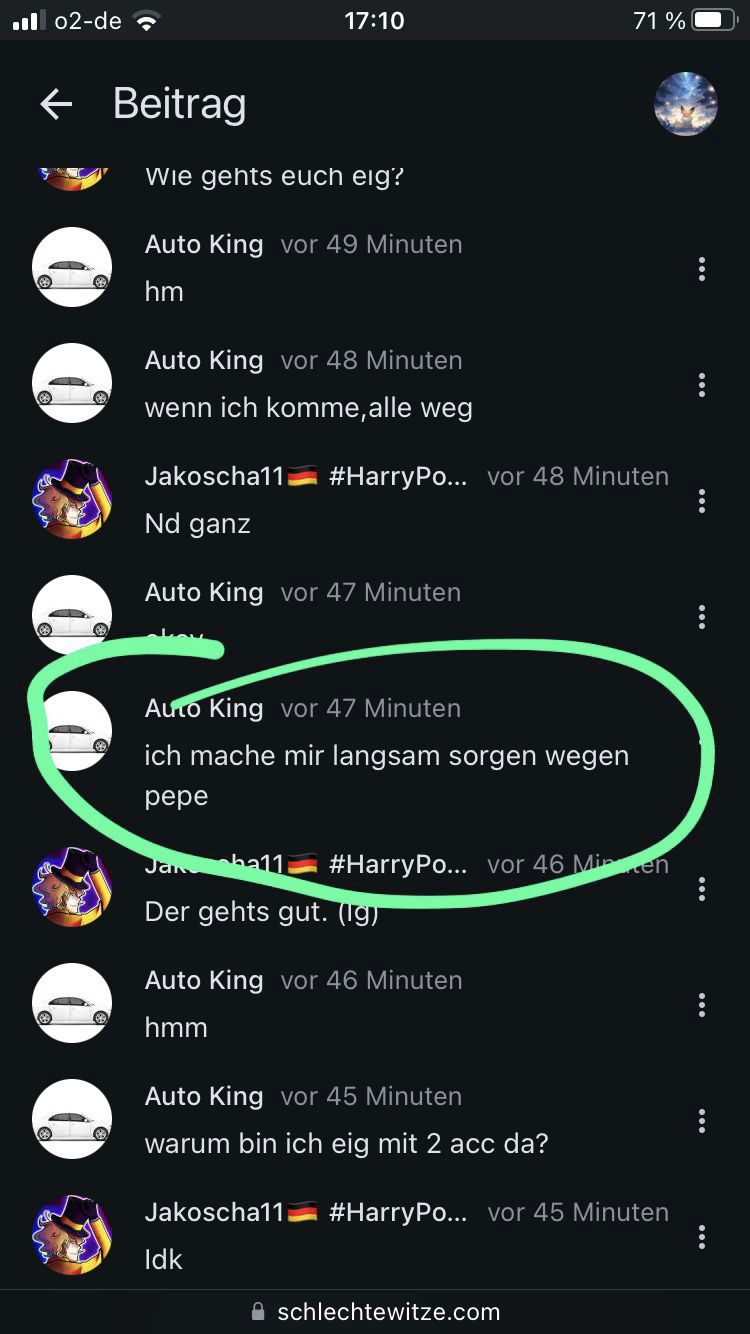Image resolution: width=750 pixels, height=1334 pixels.
Task: Open options menu for the "hm" comment
Action: coord(702,268)
